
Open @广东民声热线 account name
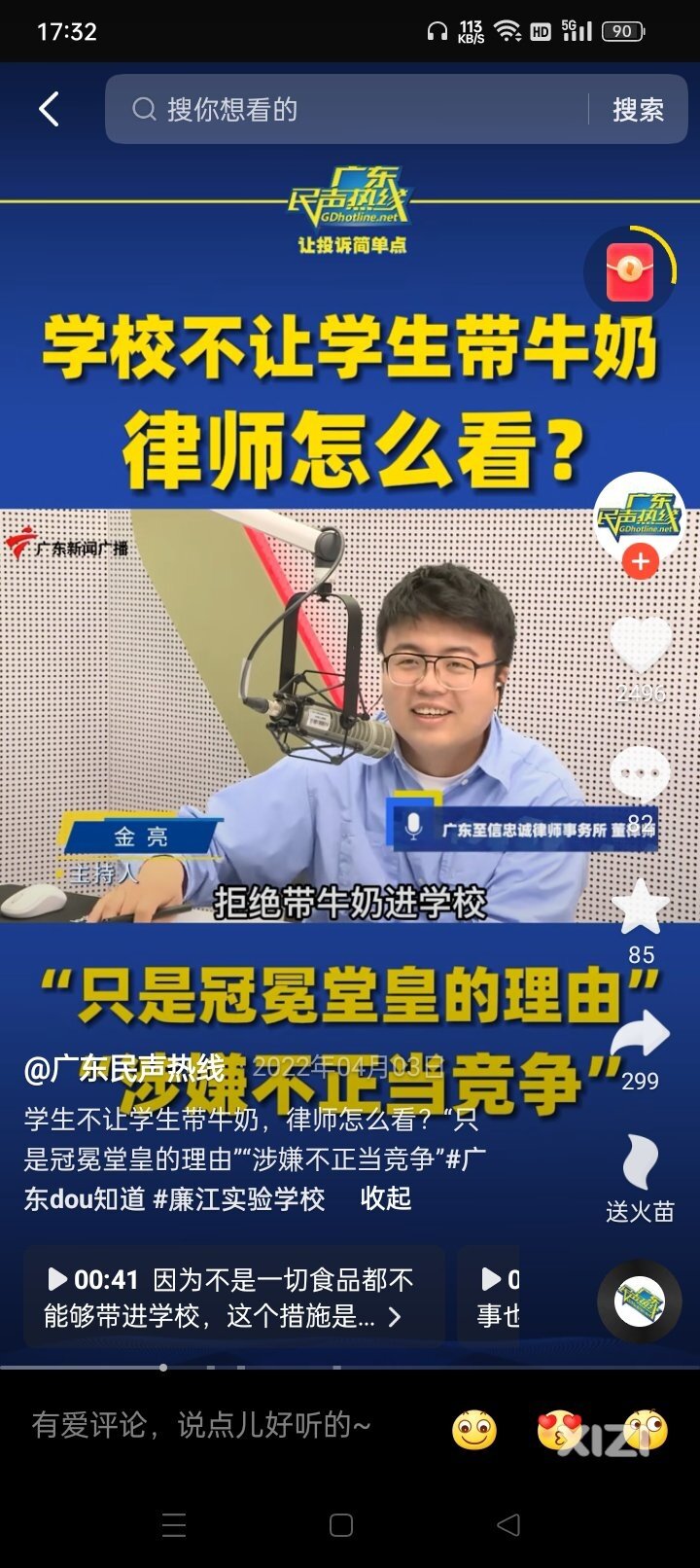[124, 1069]
